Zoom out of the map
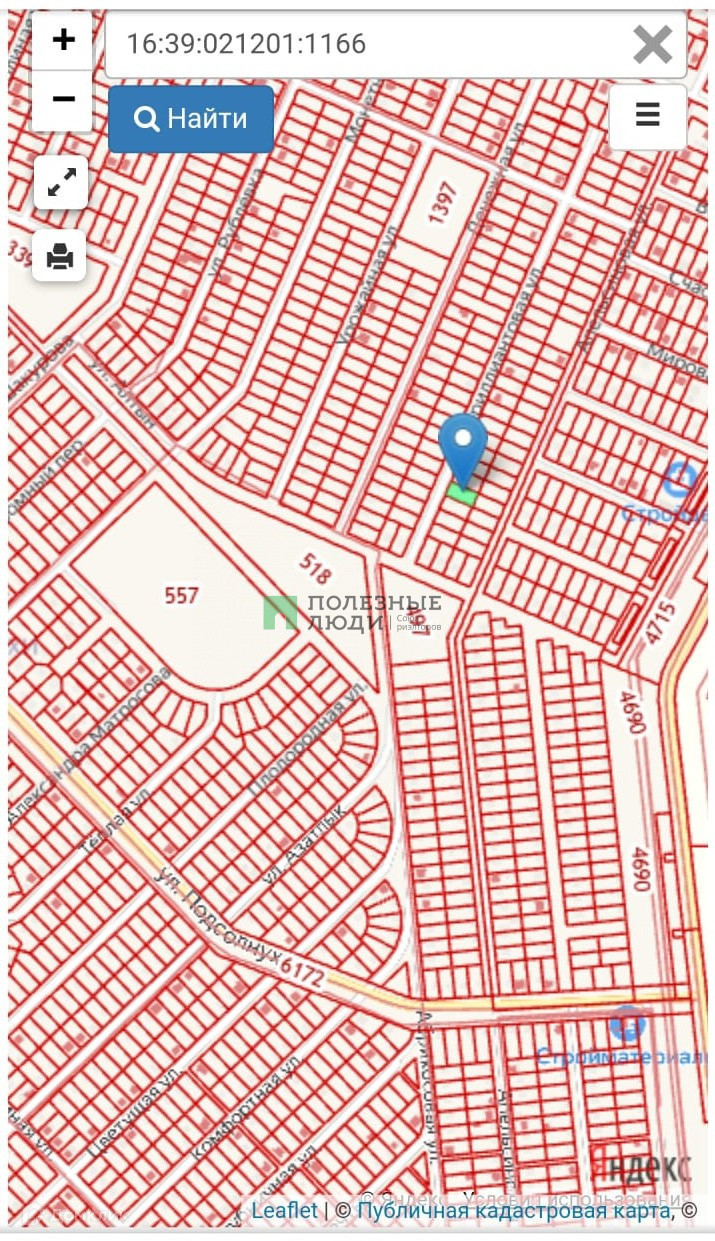 tap(62, 100)
